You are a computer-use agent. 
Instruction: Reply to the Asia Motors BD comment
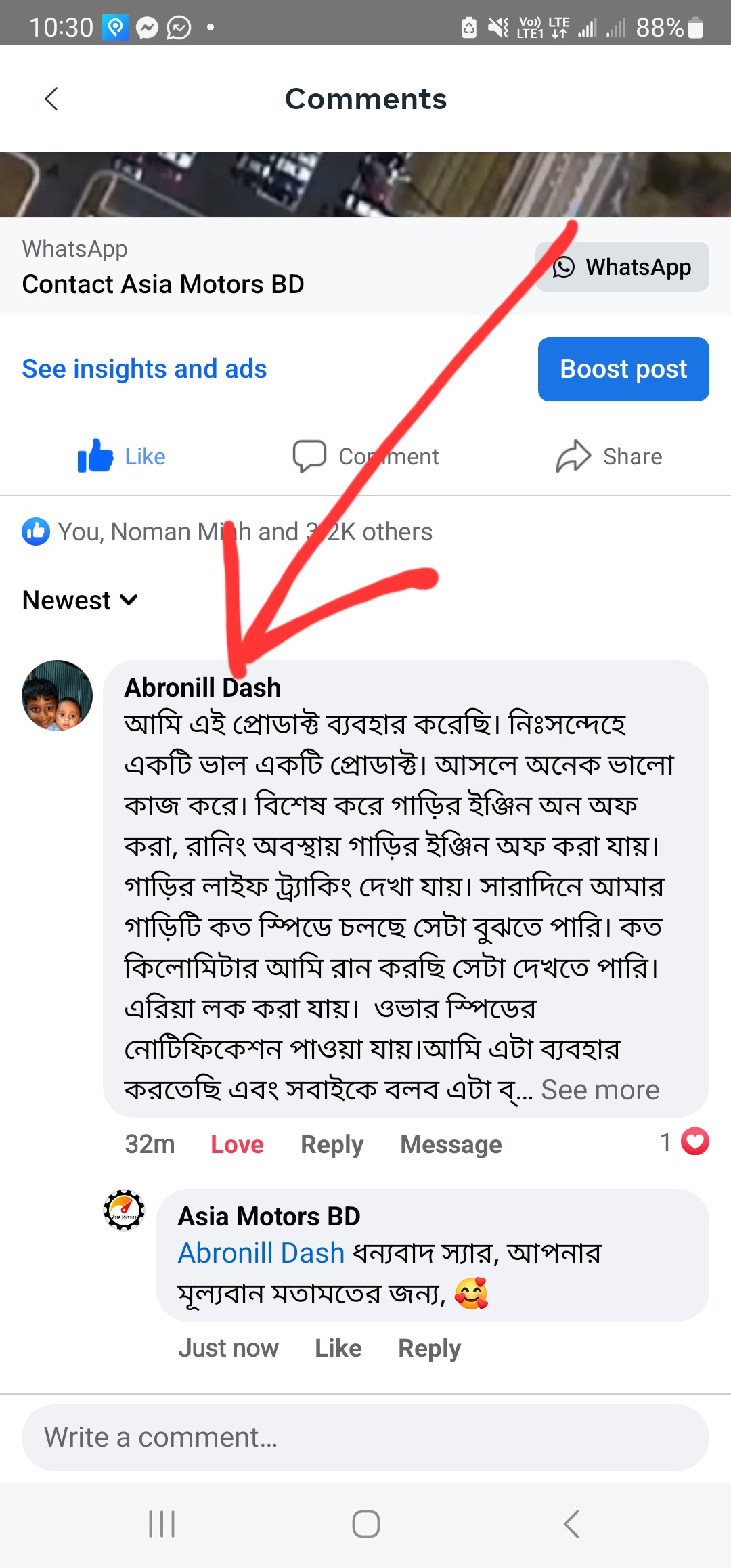click(429, 1349)
